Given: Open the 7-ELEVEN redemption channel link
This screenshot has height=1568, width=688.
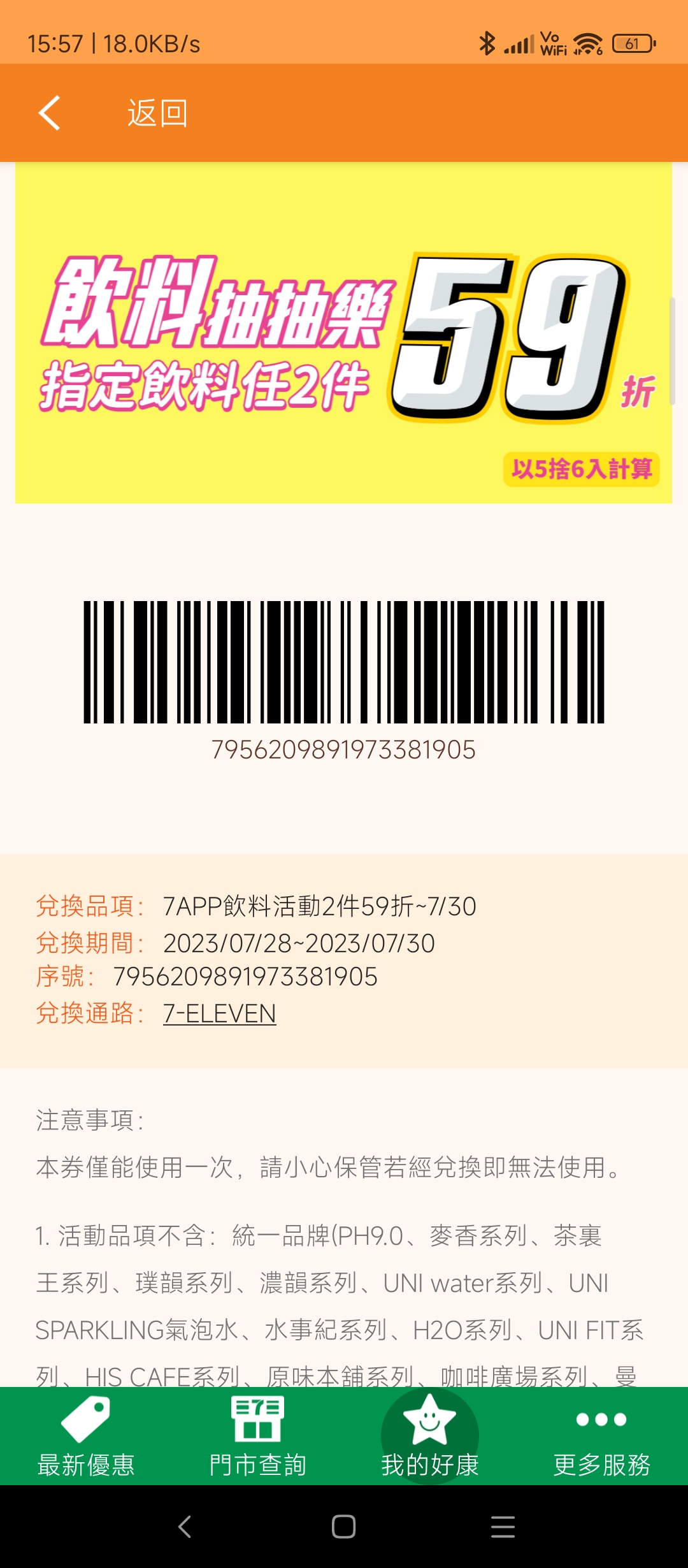Looking at the screenshot, I should coord(219,1013).
